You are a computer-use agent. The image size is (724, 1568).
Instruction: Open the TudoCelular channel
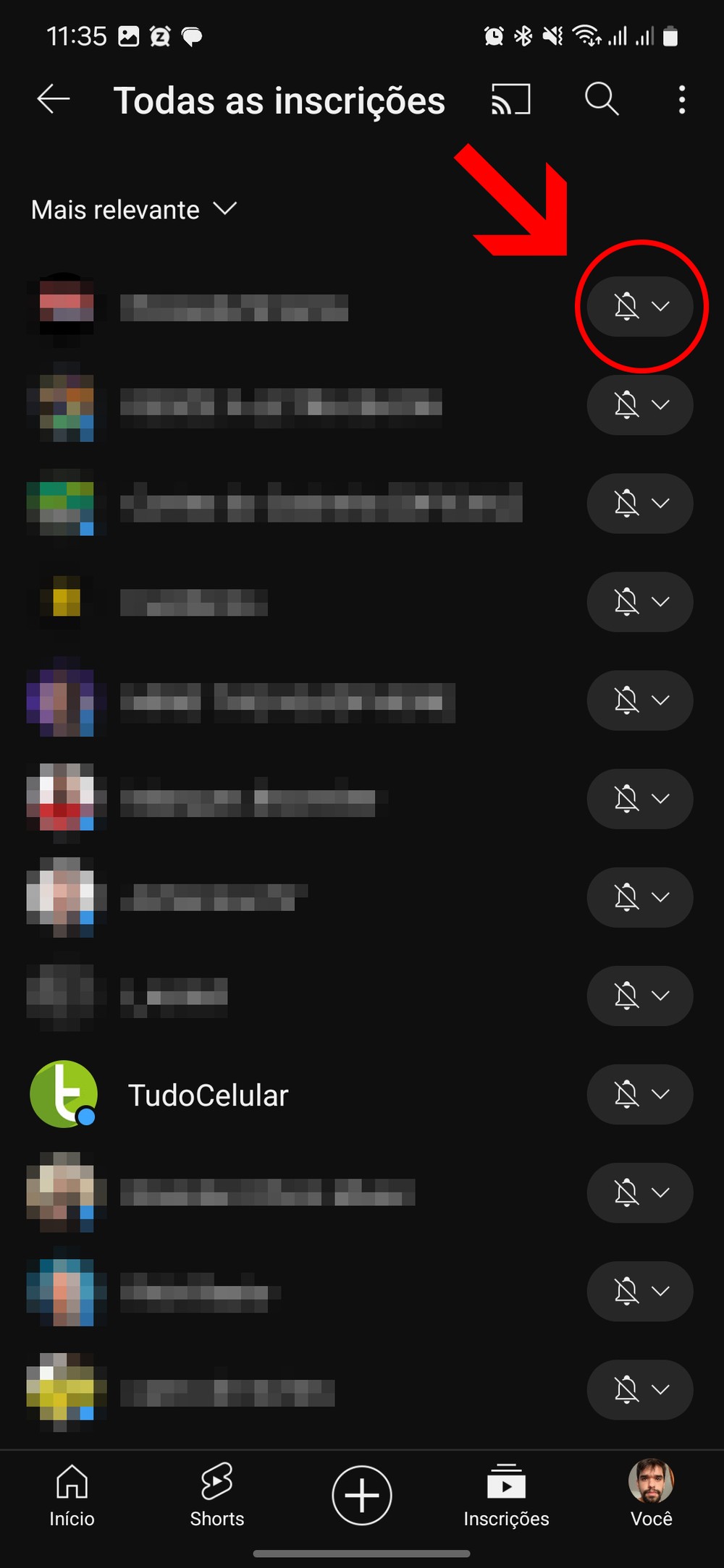pyautogui.click(x=207, y=1095)
